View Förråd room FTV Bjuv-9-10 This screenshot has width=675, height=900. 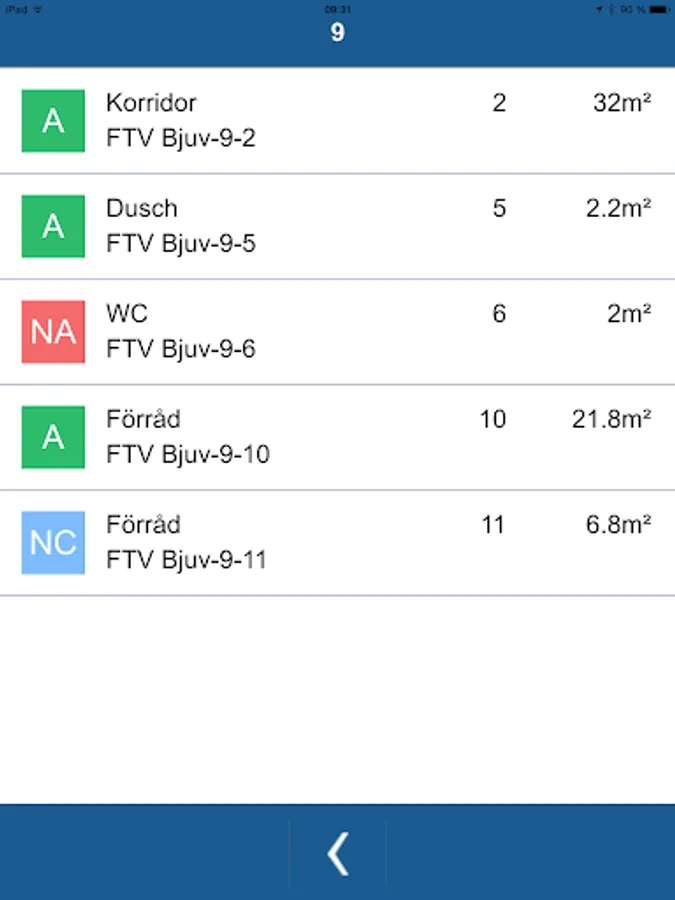point(337,437)
